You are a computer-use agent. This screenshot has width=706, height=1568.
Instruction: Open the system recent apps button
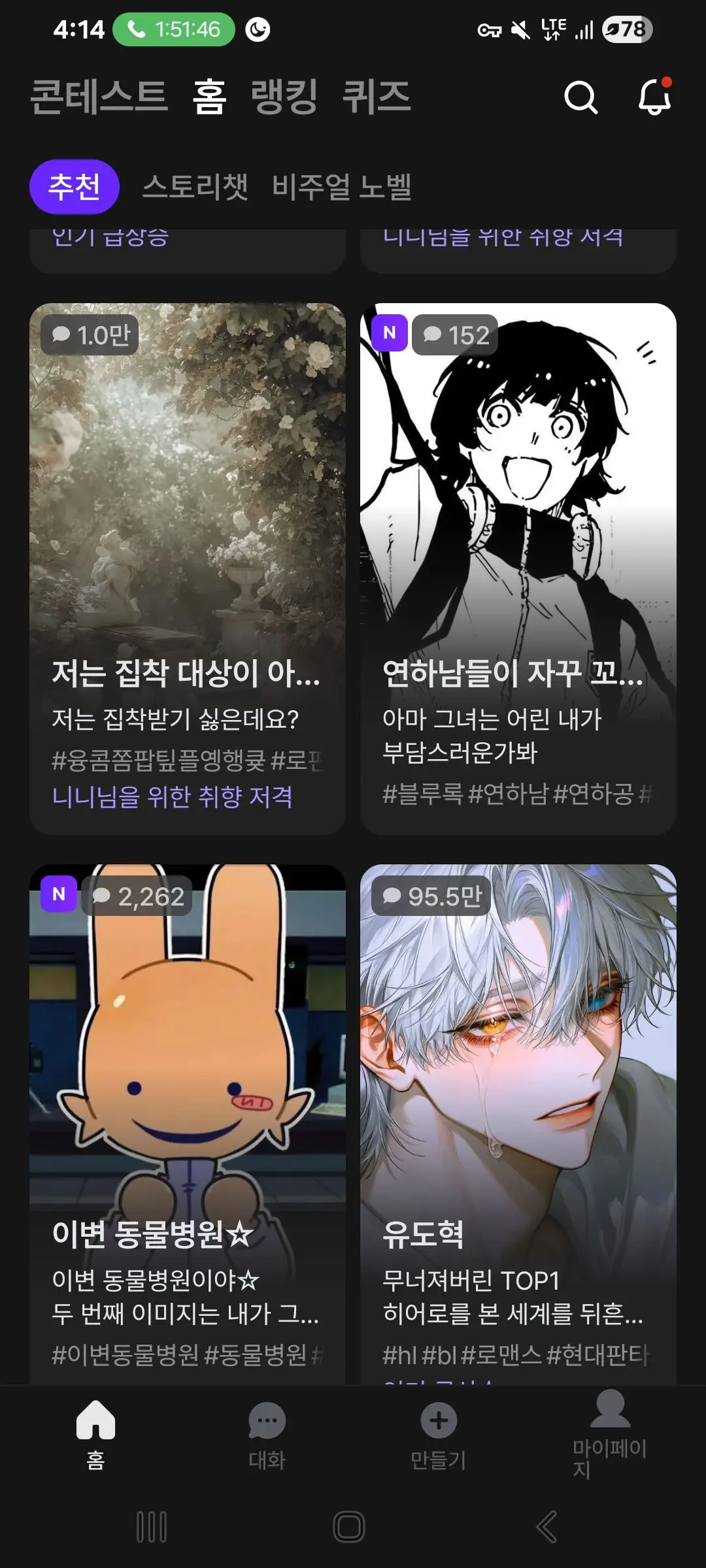pyautogui.click(x=152, y=1527)
